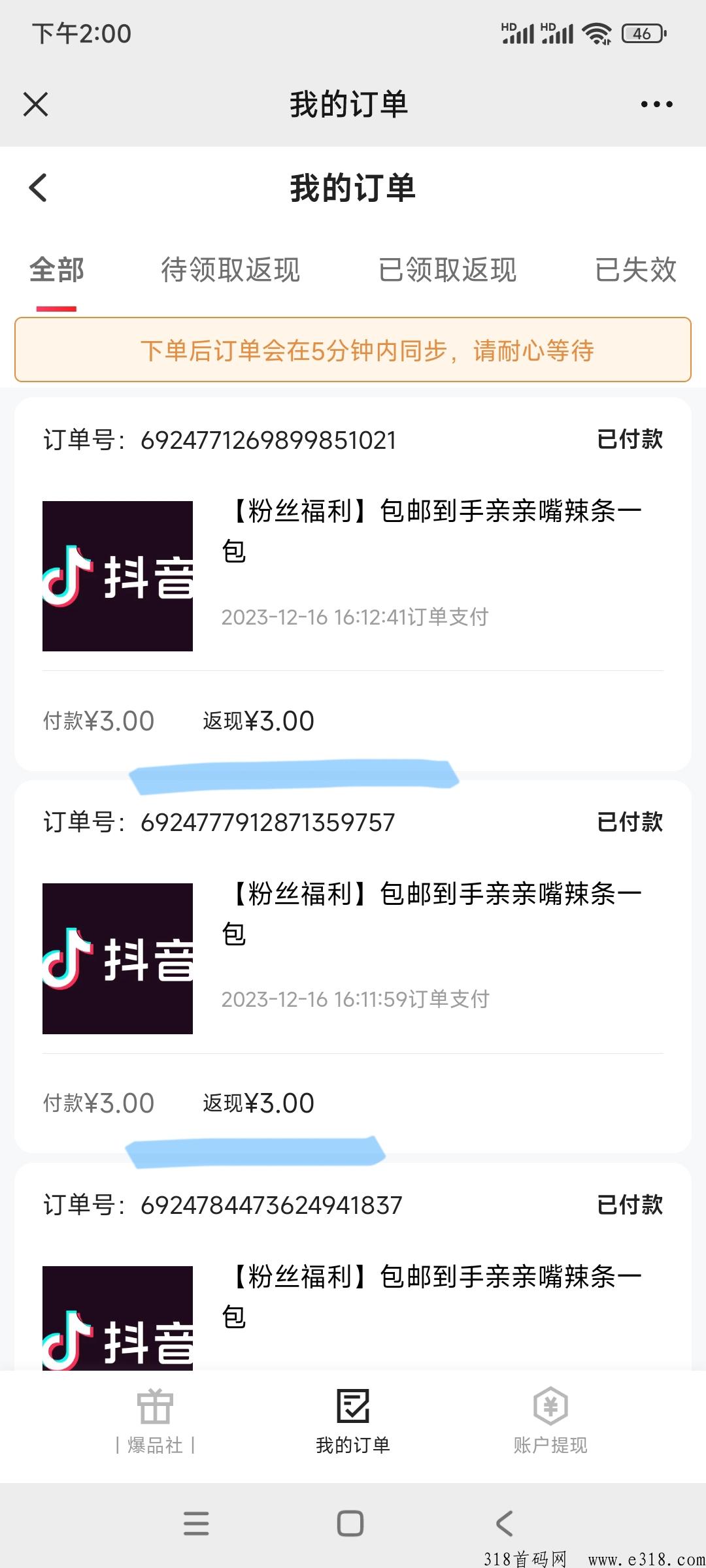Go back using the in-page back arrow
The image size is (706, 1568).
point(39,188)
